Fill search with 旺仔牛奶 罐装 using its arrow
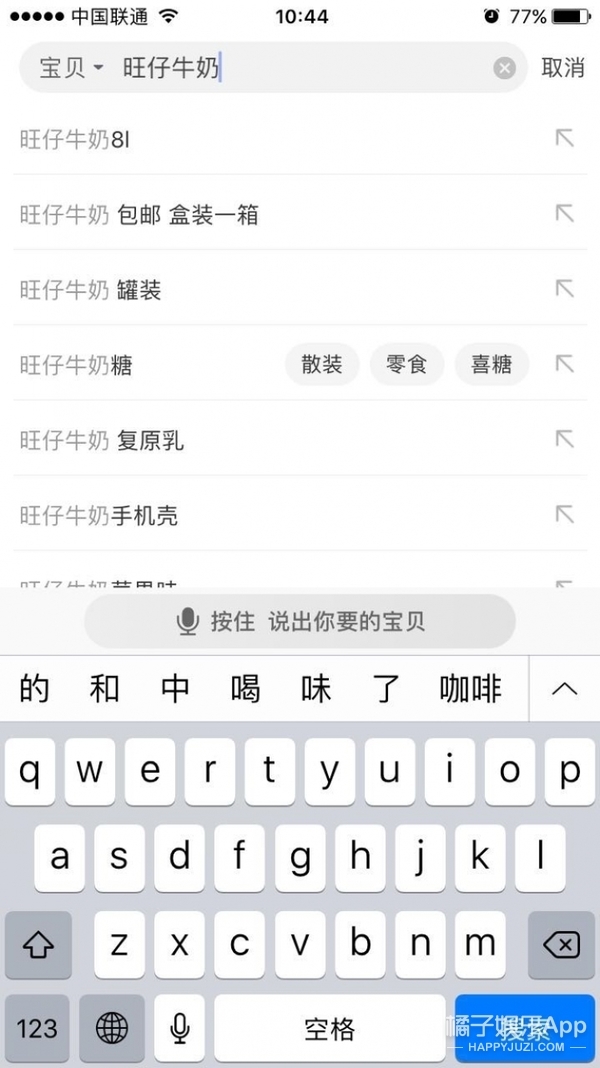 point(565,289)
